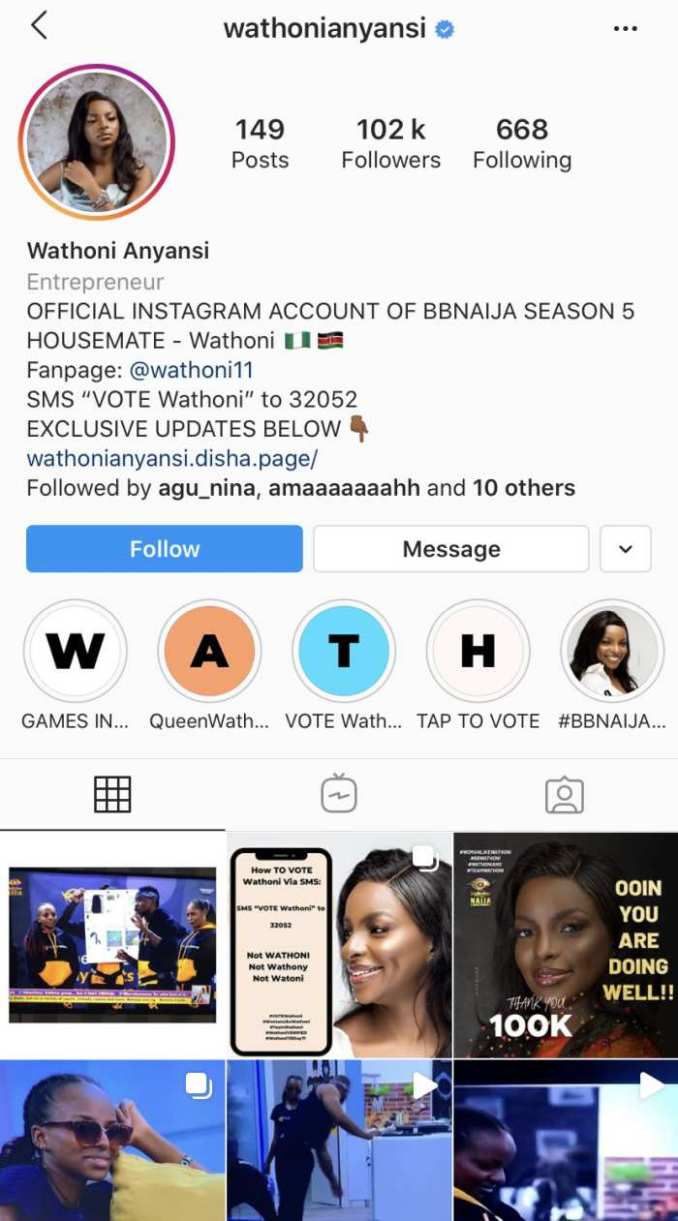Image resolution: width=678 pixels, height=1221 pixels.
Task: Message this account
Action: tap(451, 549)
